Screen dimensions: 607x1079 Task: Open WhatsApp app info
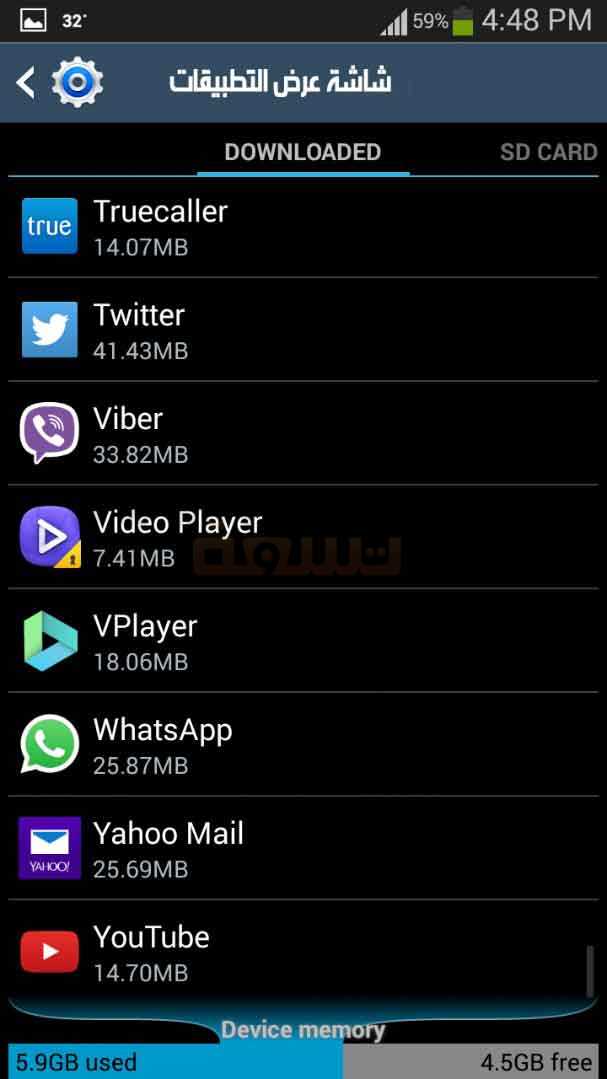(x=304, y=745)
